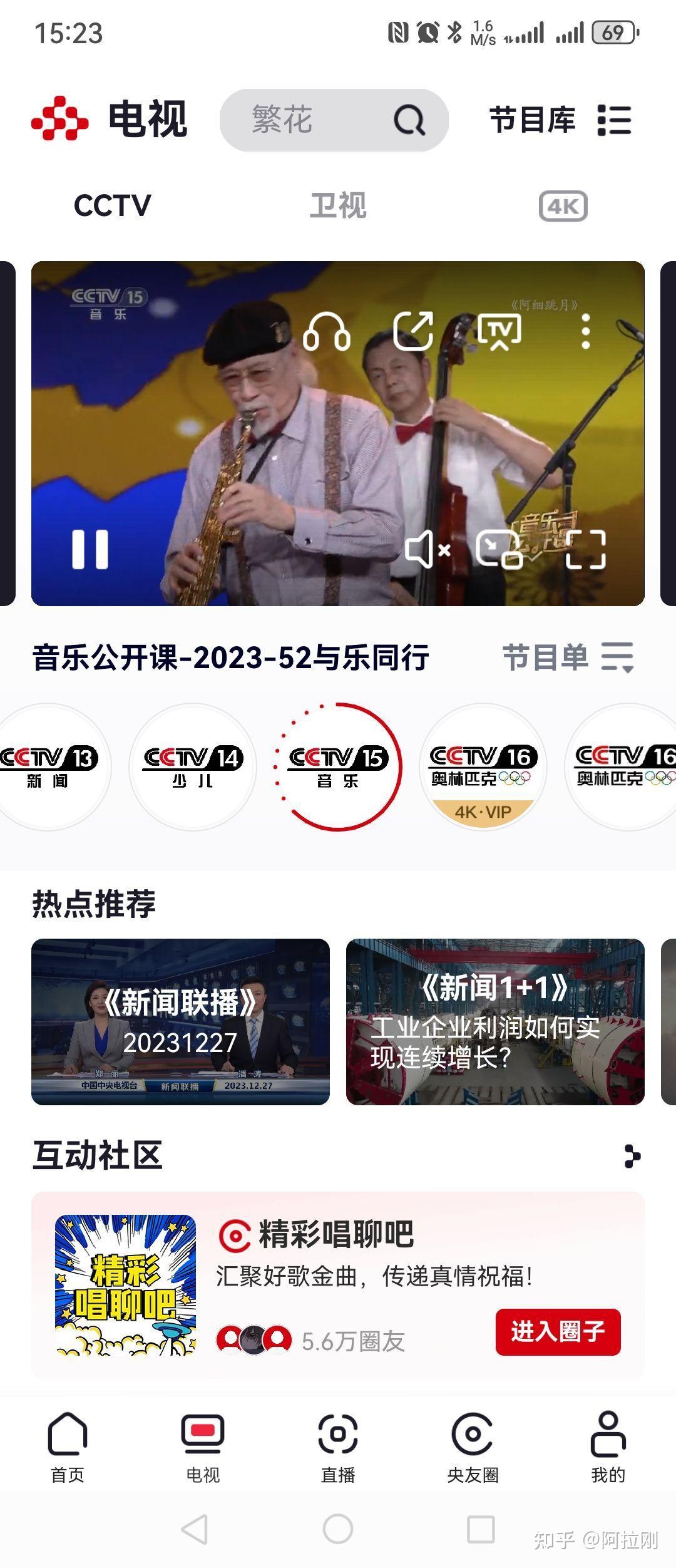Image resolution: width=676 pixels, height=1568 pixels.
Task: Open 《新闻联播》 20231227 video
Action: point(180,1021)
